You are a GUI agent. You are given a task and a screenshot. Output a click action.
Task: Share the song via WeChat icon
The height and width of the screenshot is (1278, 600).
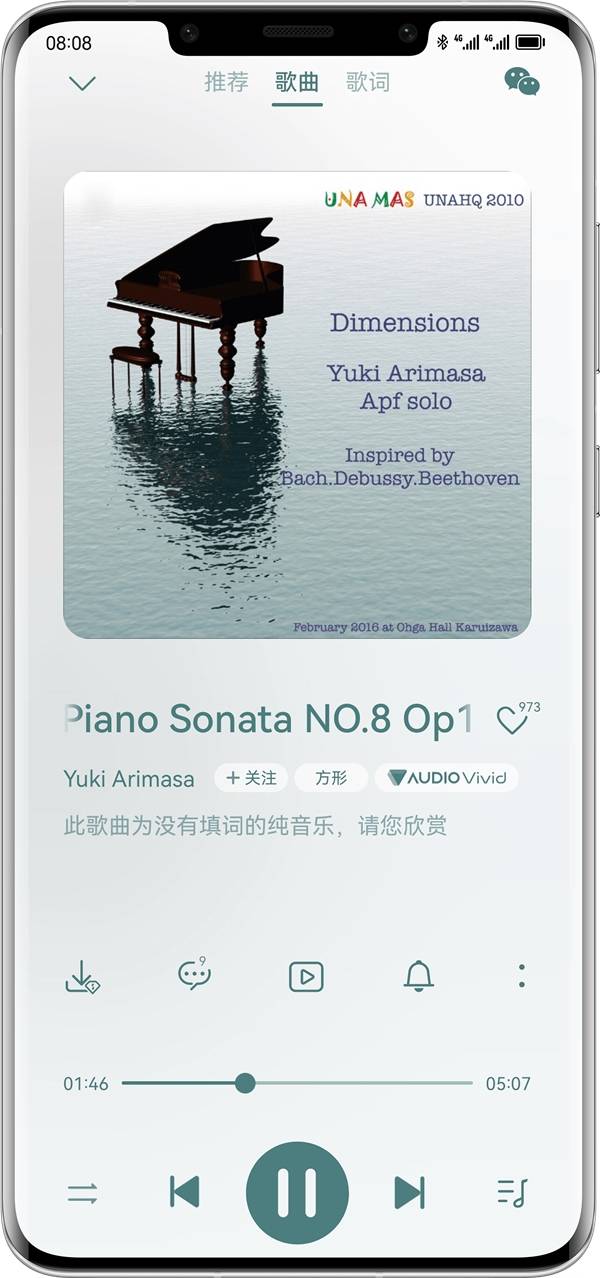tap(521, 83)
